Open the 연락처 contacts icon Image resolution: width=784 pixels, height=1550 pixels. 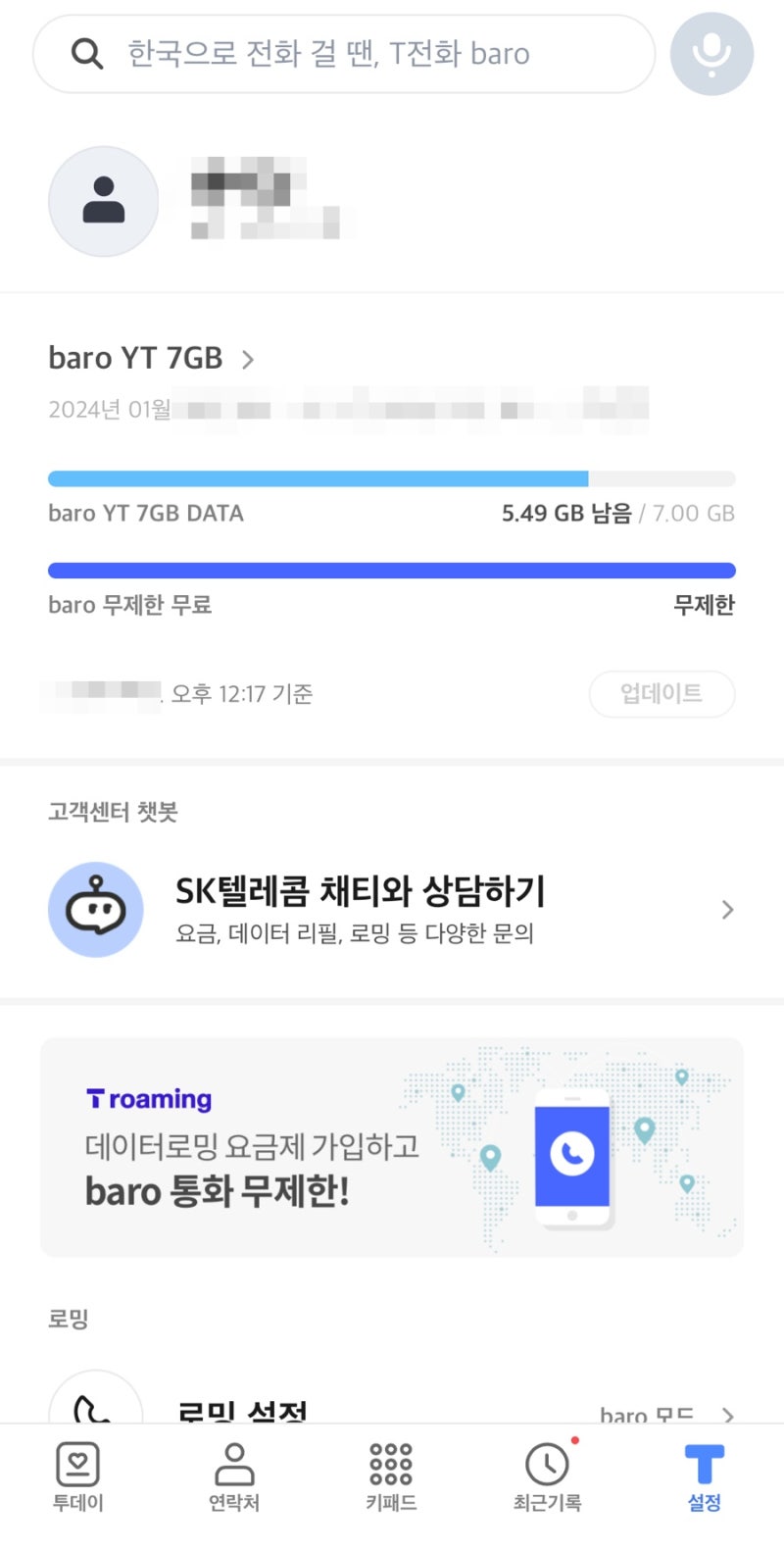tap(233, 1464)
